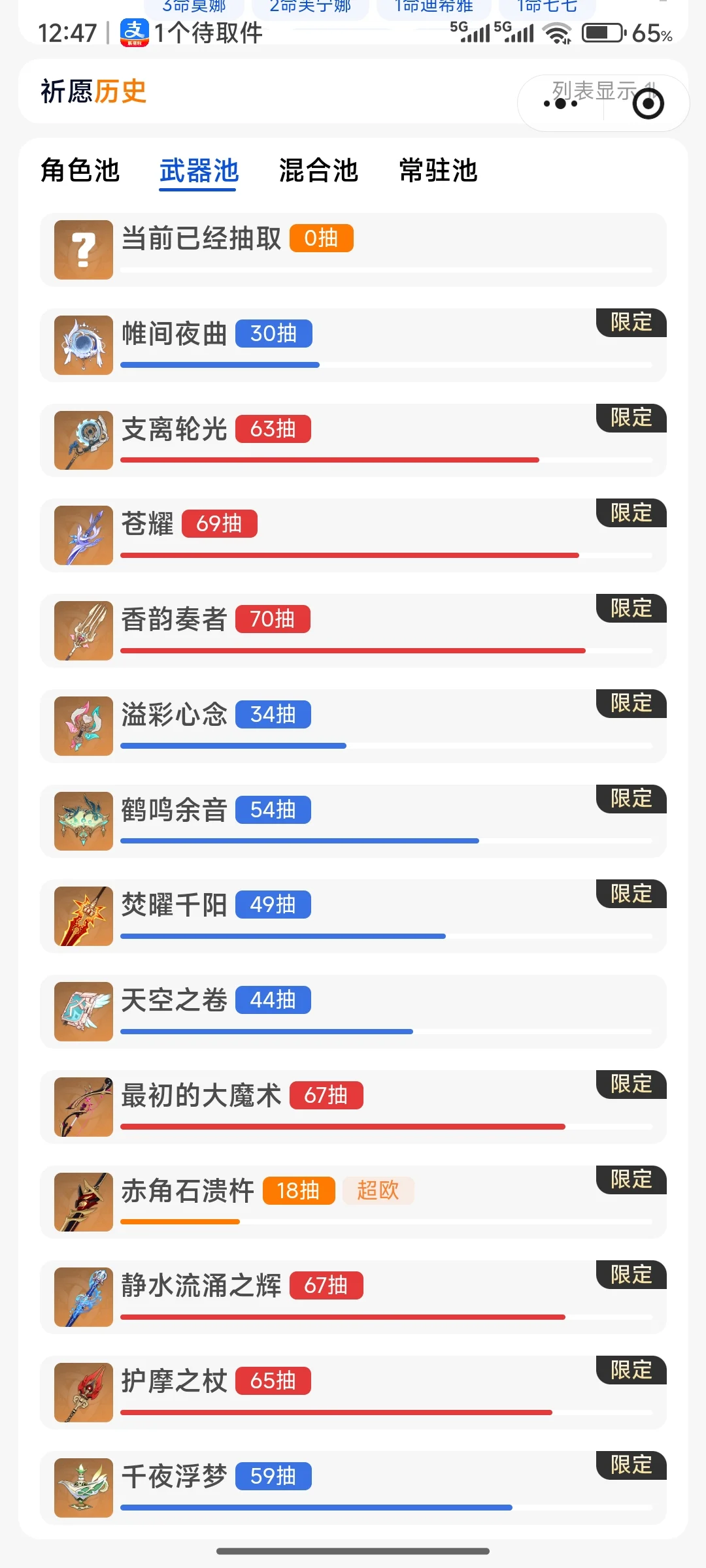Show the 常驻池 wish history
The height and width of the screenshot is (1568, 706).
[438, 171]
